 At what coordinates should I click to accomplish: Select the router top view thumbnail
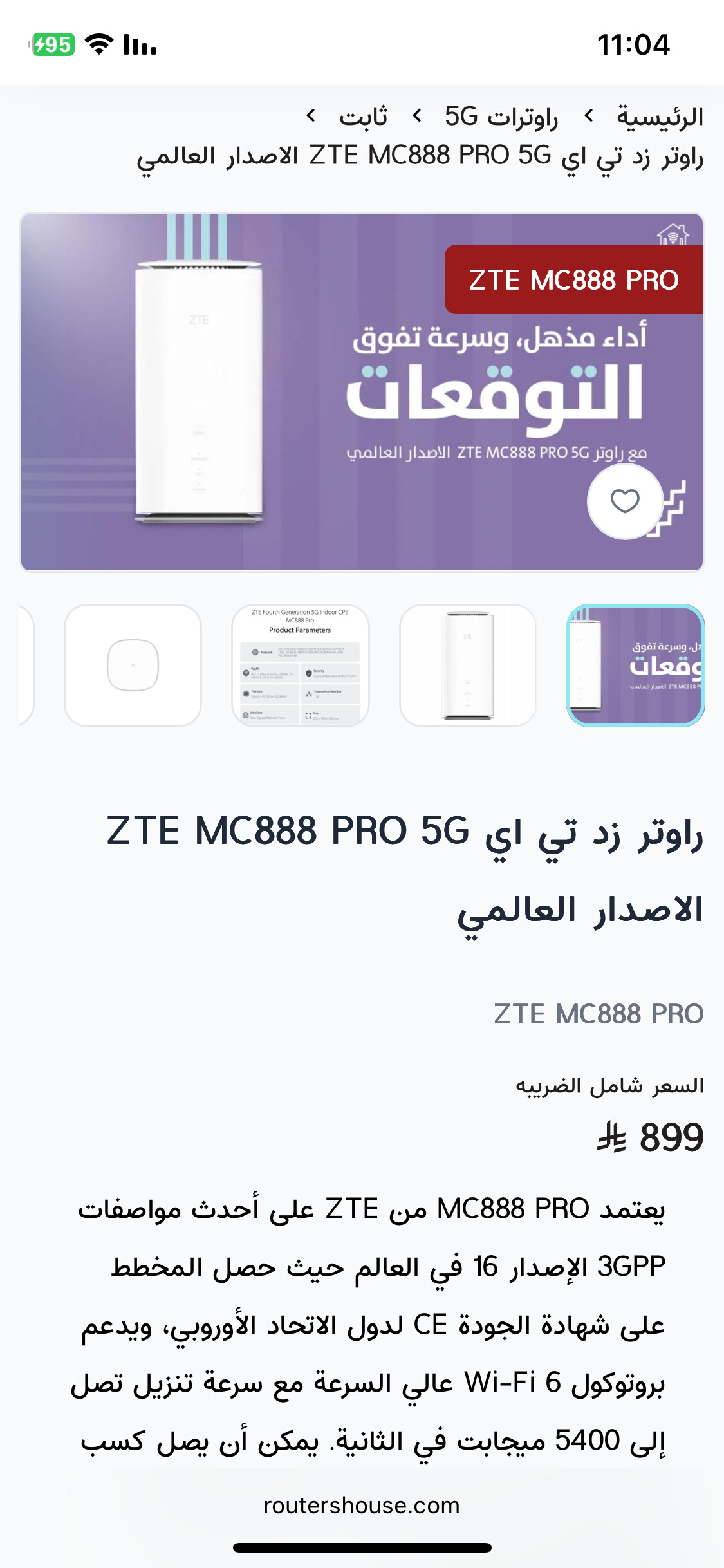pos(133,666)
